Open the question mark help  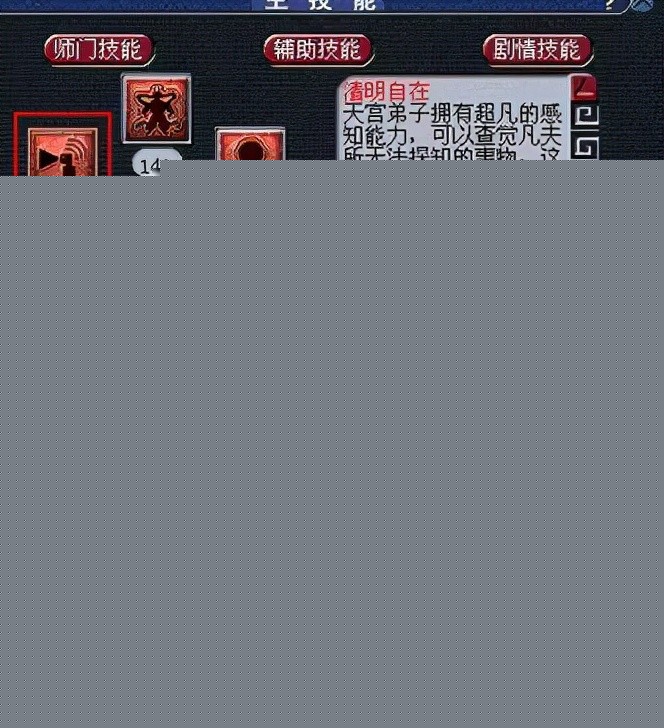click(610, 5)
